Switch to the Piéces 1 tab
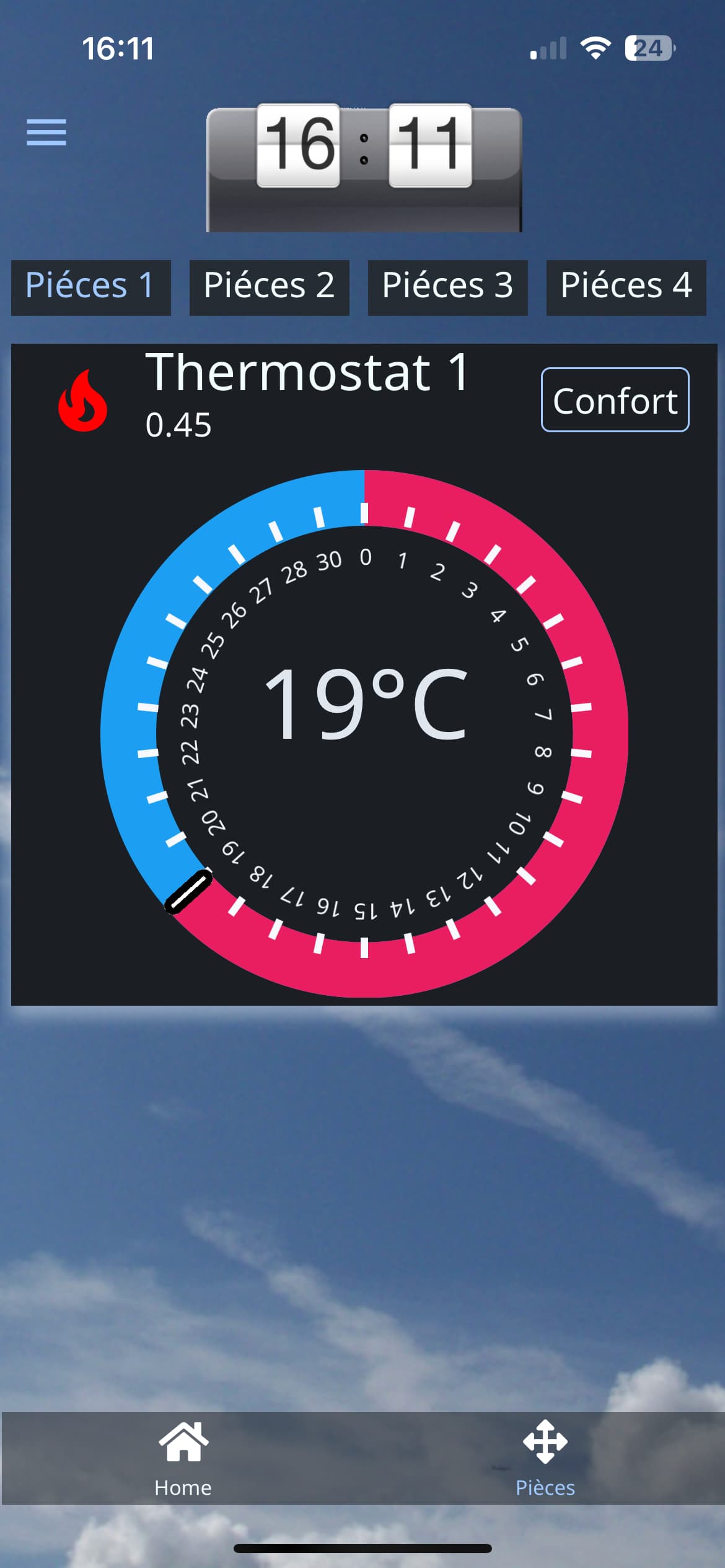 tap(90, 287)
